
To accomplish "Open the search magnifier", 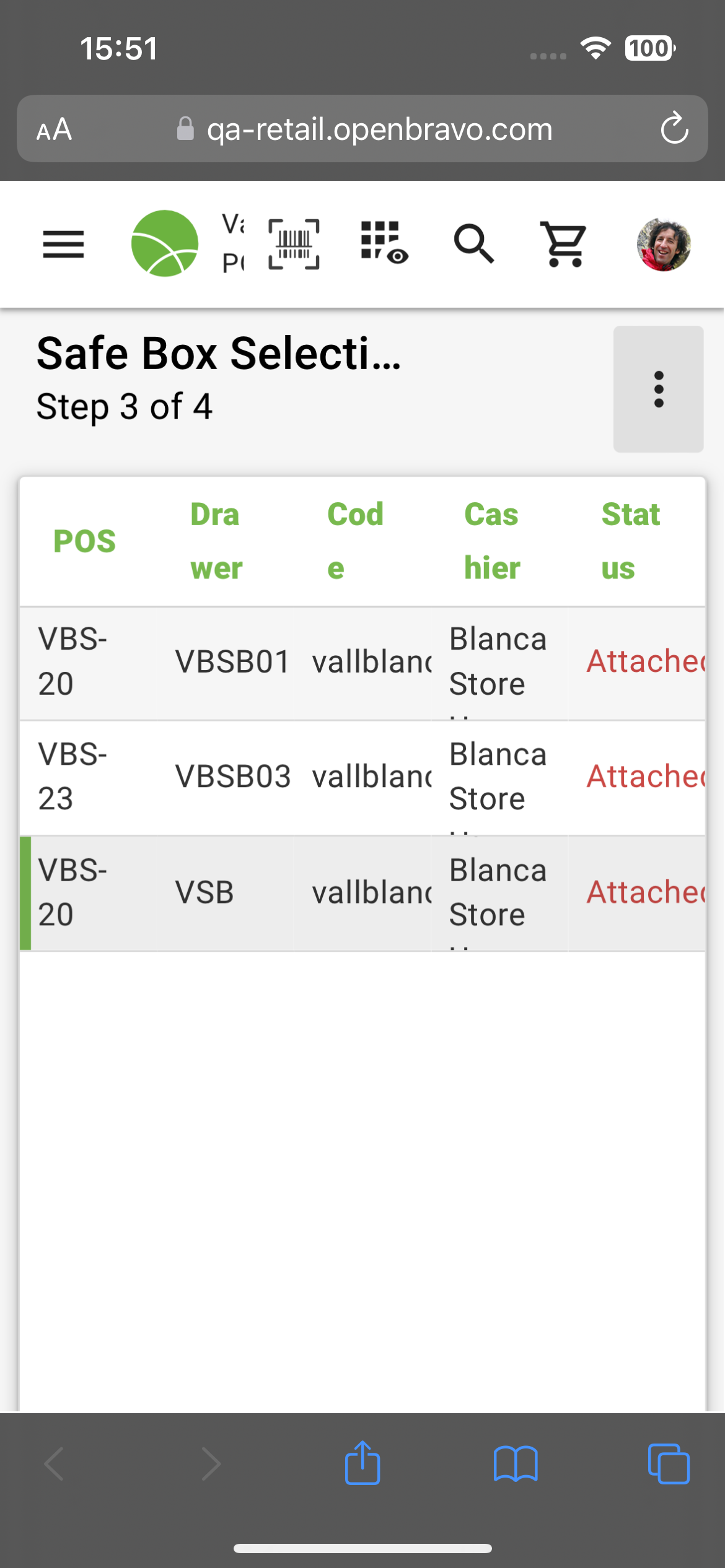I will tap(474, 244).
